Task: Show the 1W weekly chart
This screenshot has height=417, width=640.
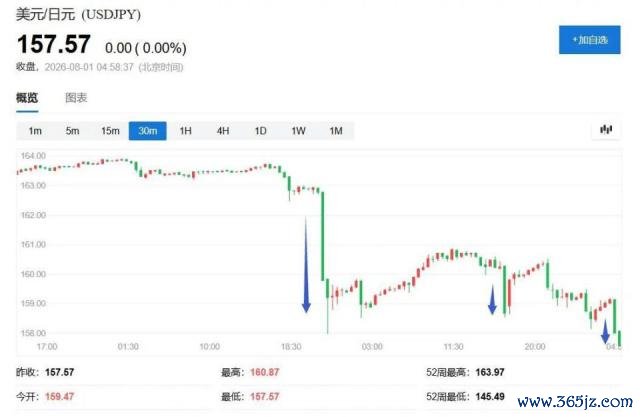Action: (298, 131)
